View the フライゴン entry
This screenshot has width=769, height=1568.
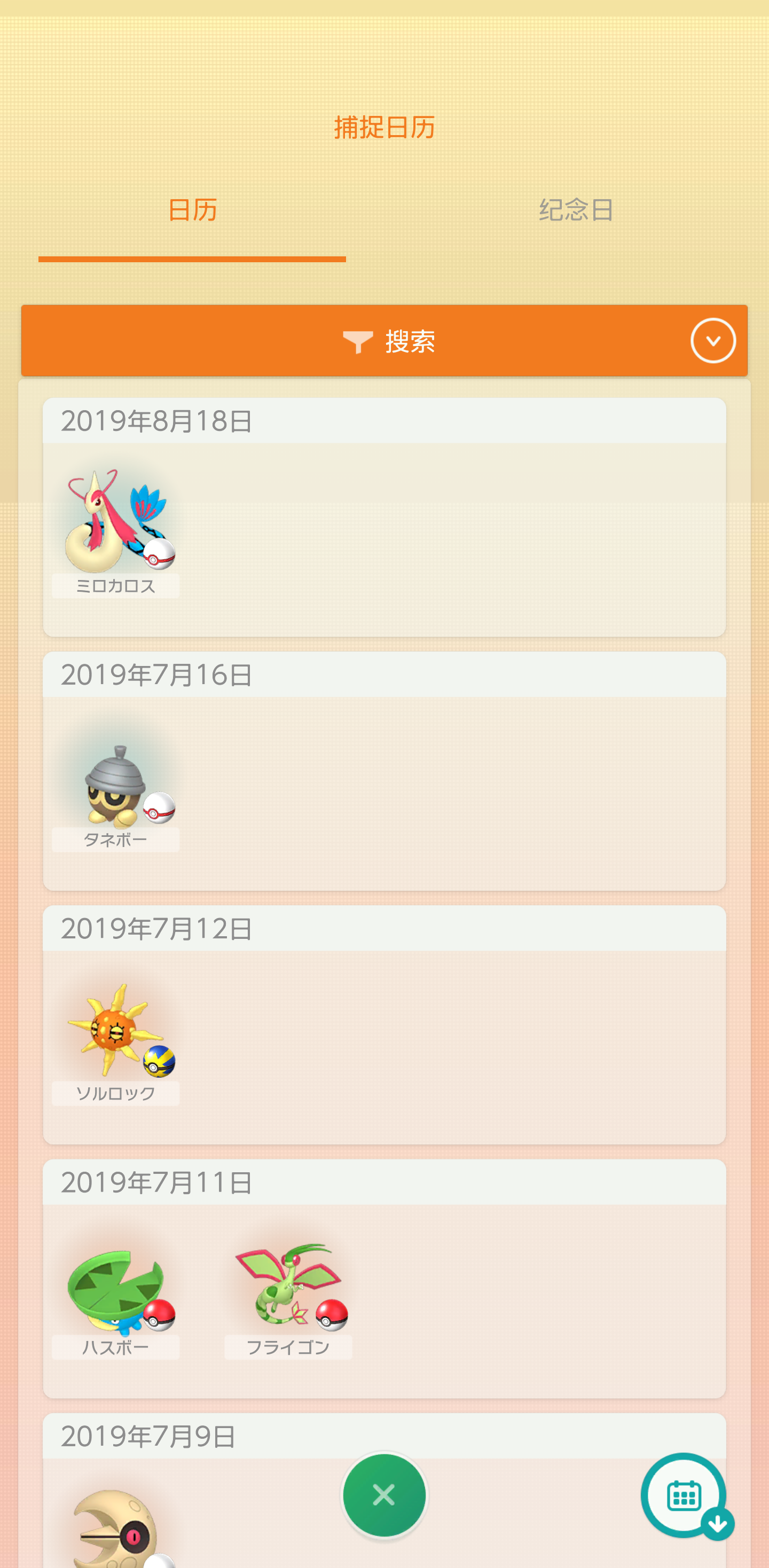(x=288, y=1297)
